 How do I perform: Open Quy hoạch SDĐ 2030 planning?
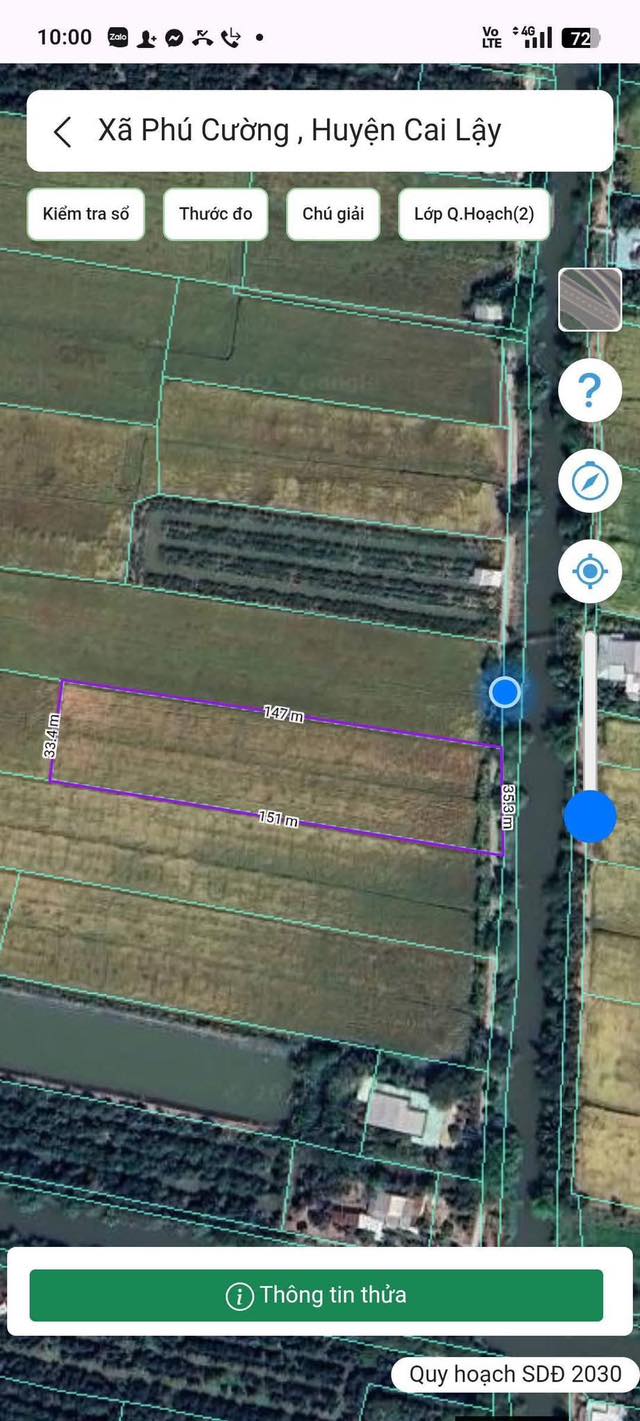pyautogui.click(x=515, y=1374)
